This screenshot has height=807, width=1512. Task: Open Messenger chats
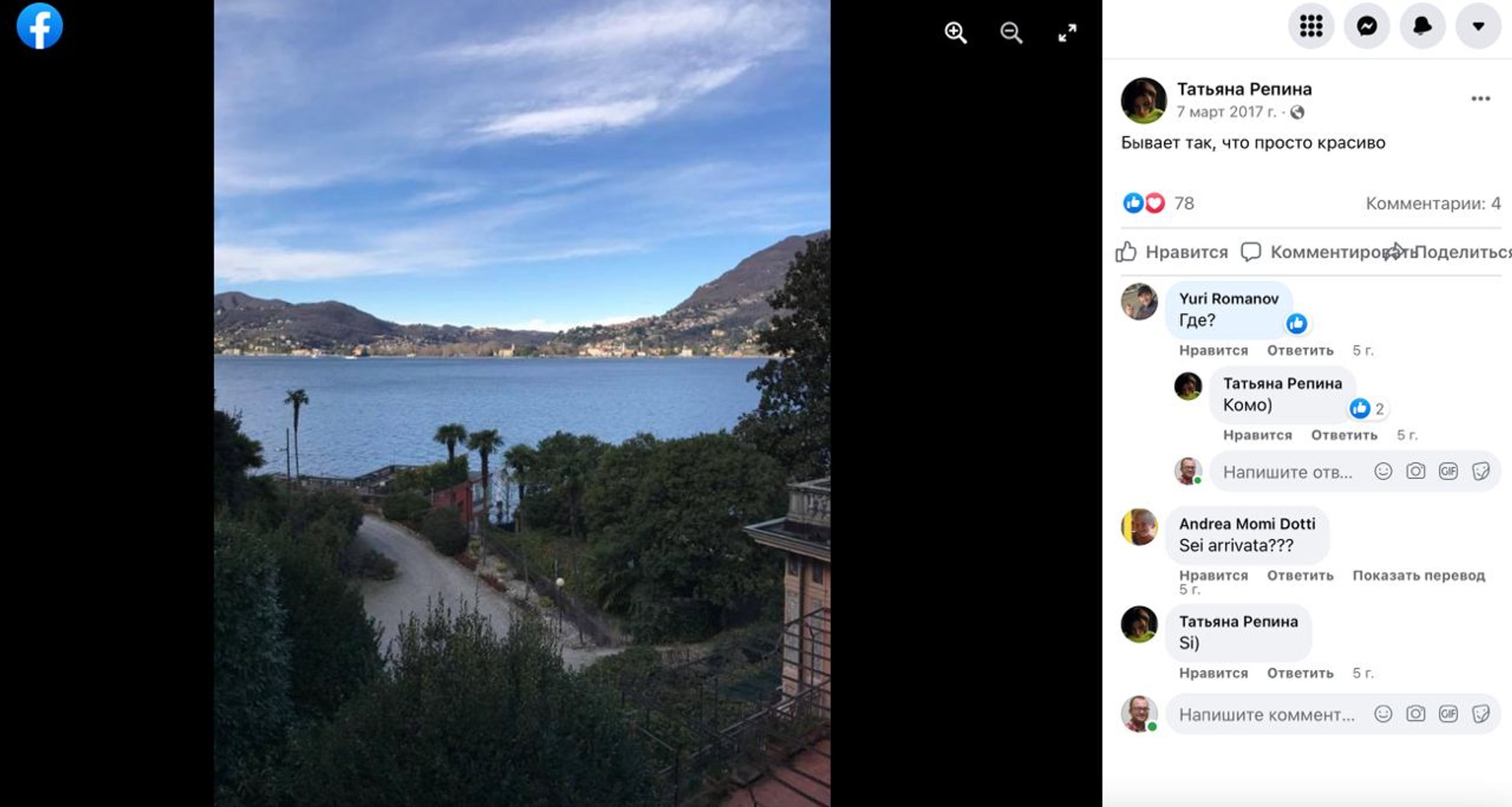click(1366, 26)
